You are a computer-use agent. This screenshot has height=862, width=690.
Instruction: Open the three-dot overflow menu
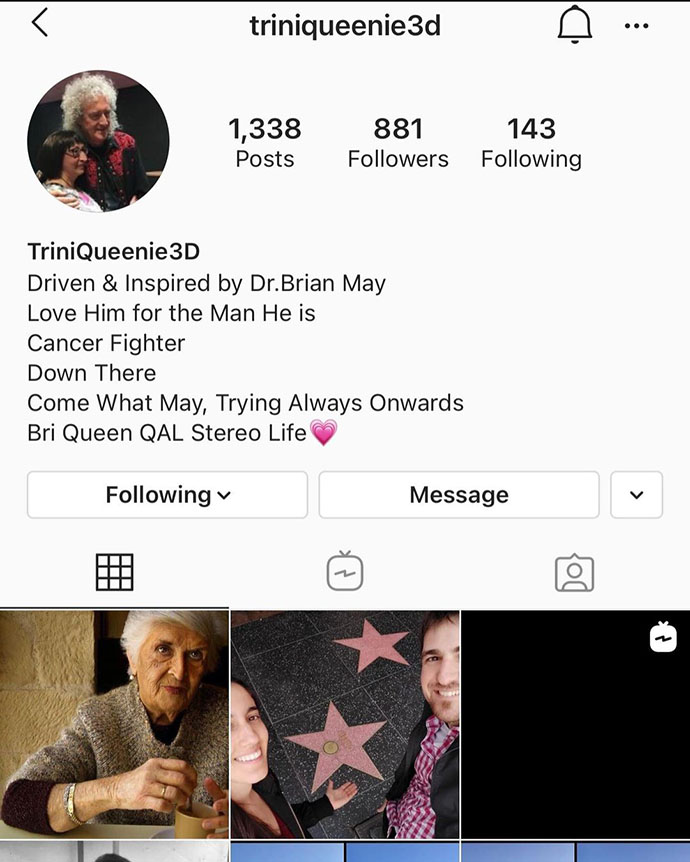636,26
